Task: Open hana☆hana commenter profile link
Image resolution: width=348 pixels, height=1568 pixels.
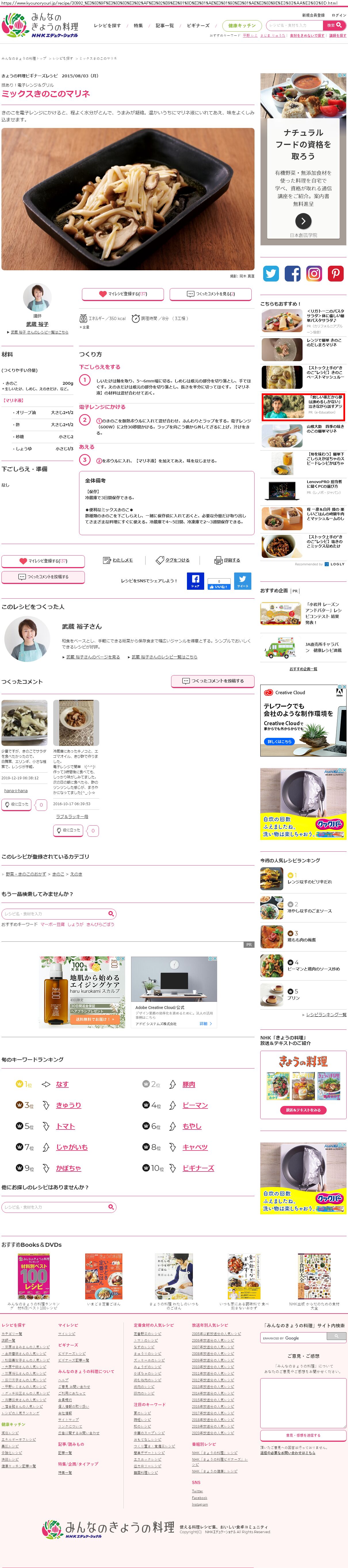Action: click(16, 791)
